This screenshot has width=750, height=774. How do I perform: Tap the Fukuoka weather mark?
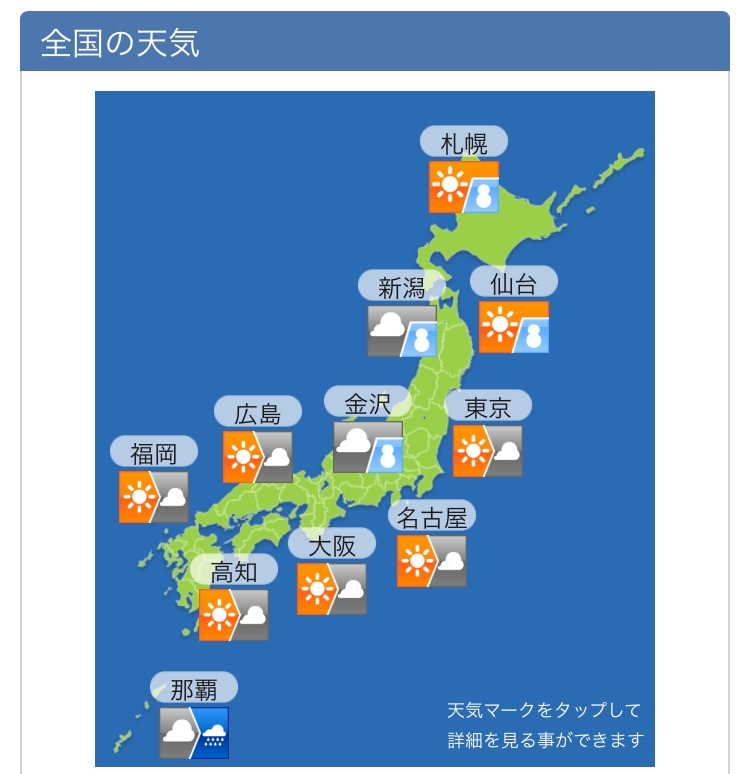154,497
